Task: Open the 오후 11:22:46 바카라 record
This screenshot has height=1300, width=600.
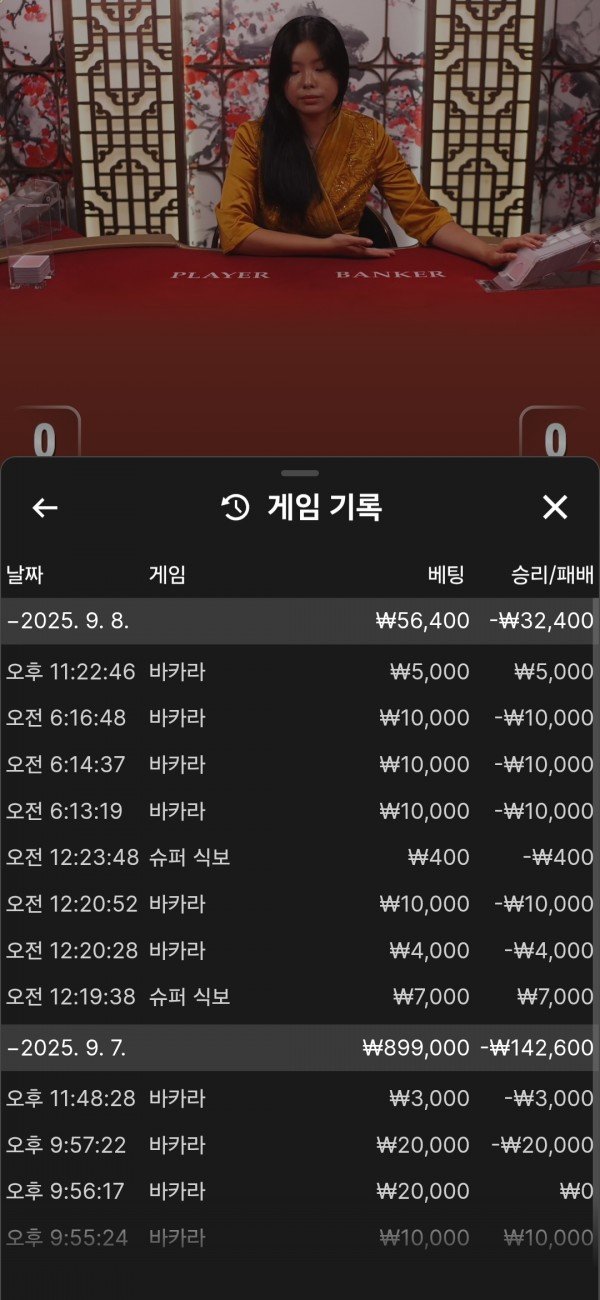Action: (x=299, y=671)
